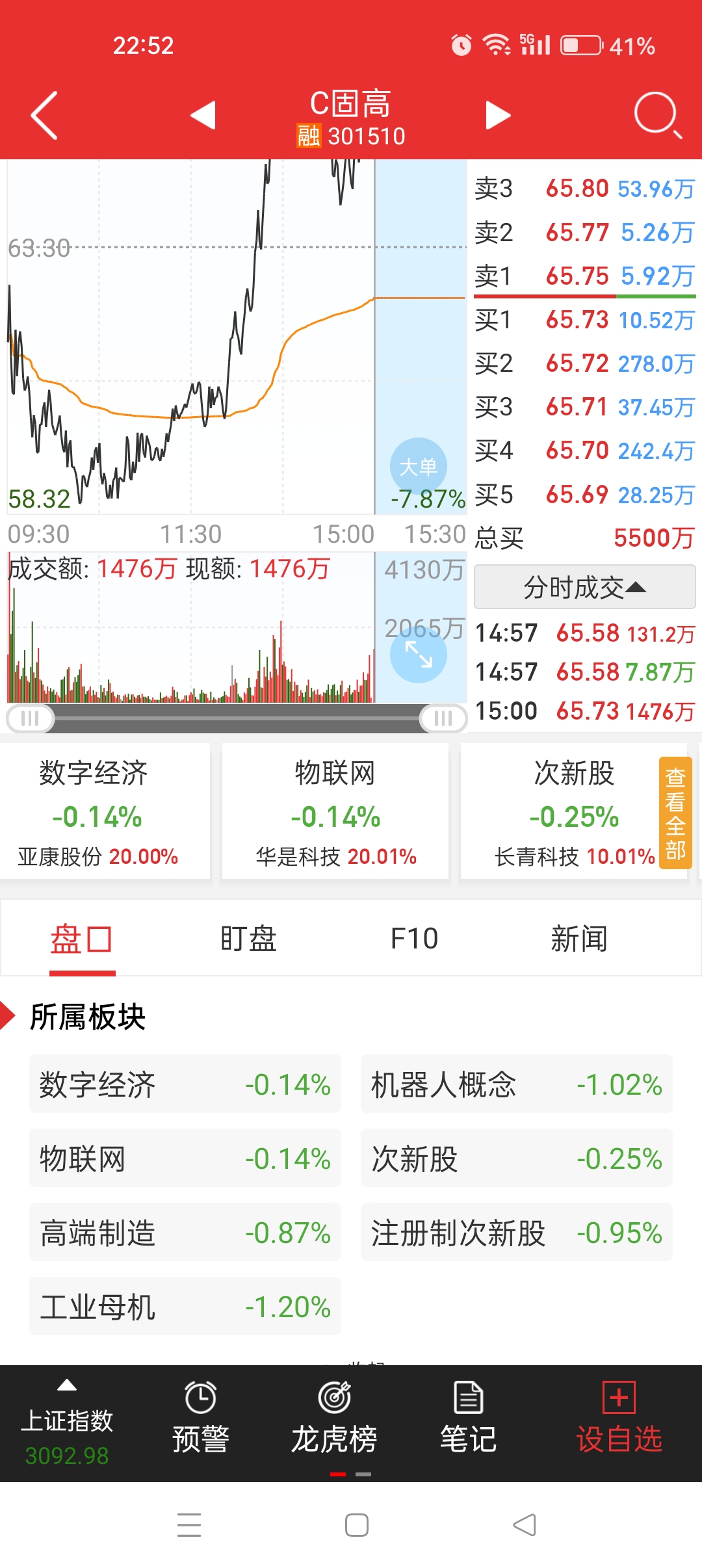
Task: Open the 龙虎榜 list
Action: 334,1417
